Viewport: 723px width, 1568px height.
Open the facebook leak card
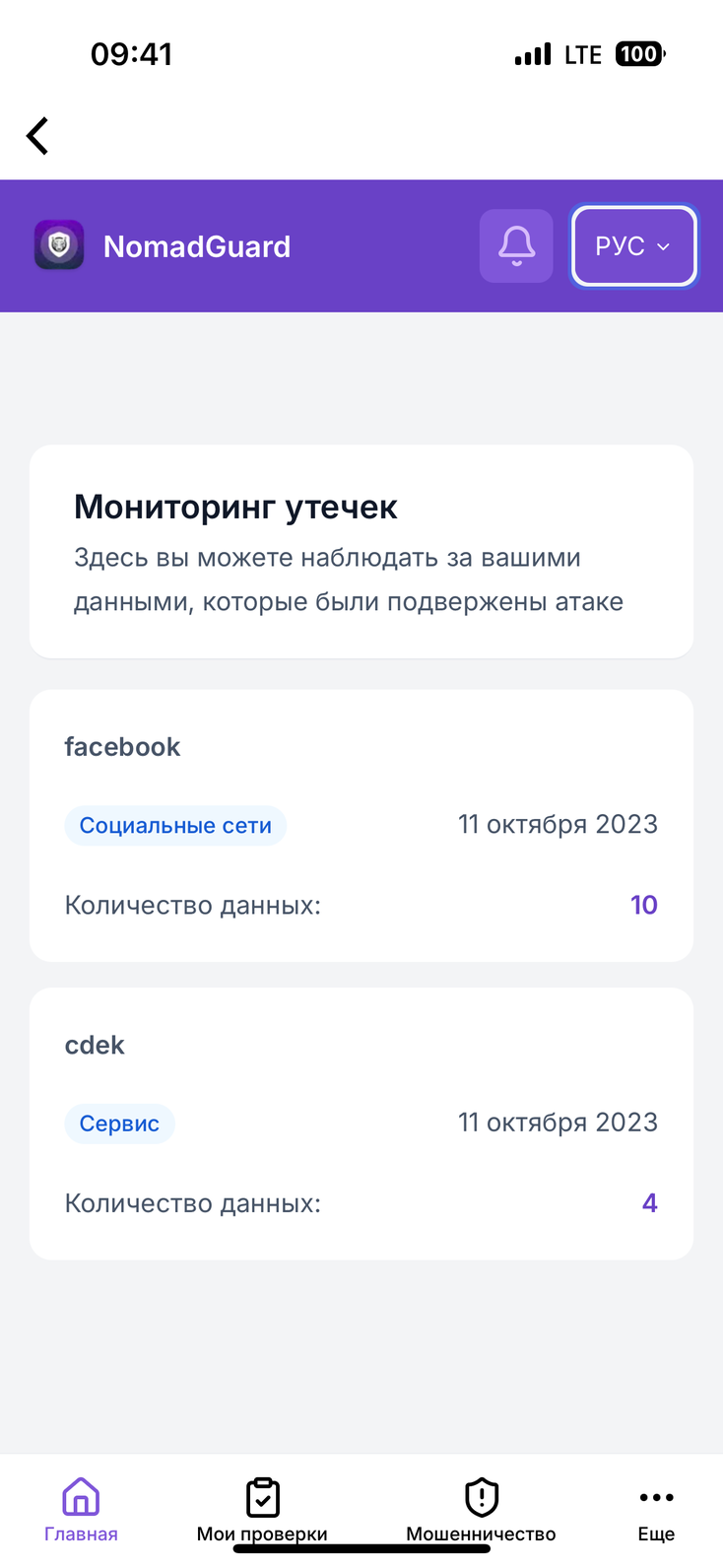[361, 825]
